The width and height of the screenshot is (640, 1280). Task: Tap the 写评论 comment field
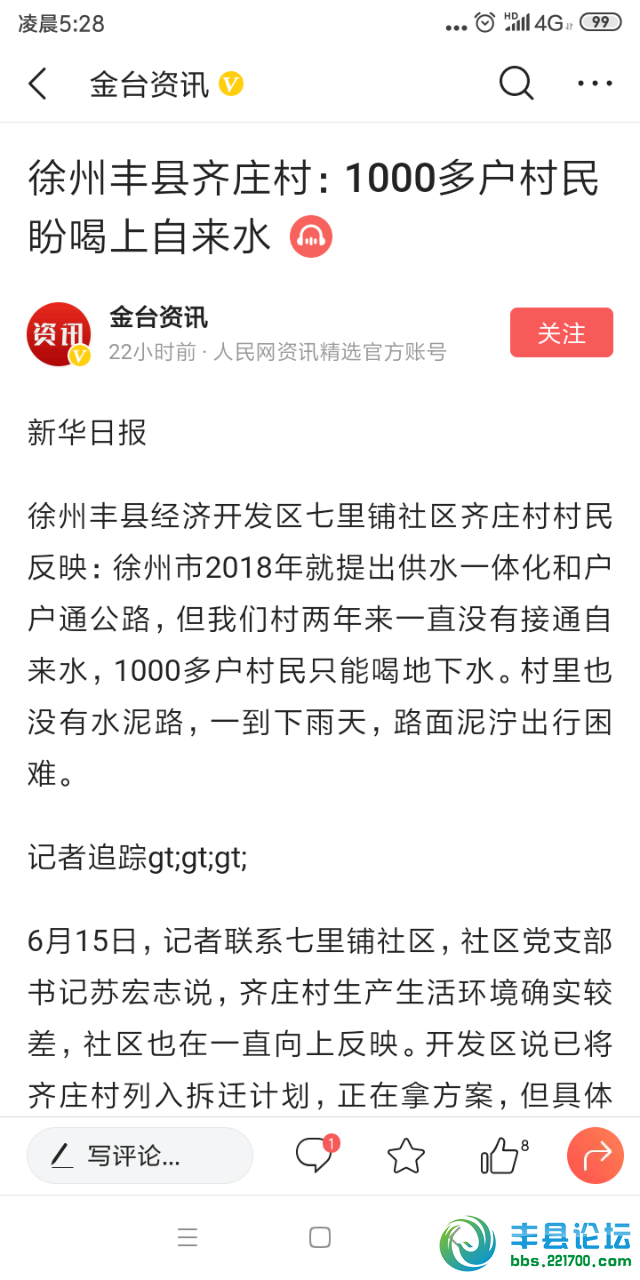click(140, 1156)
